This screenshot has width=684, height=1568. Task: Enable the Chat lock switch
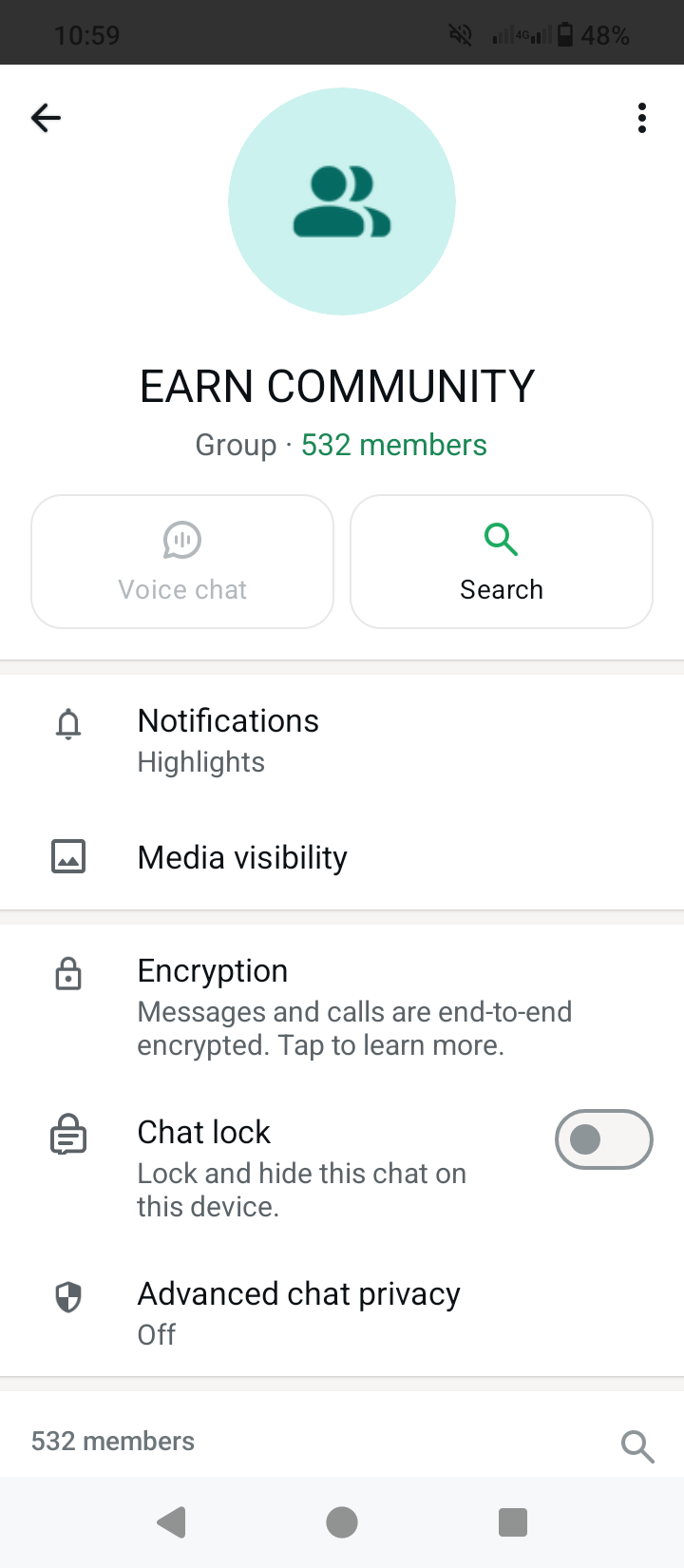tap(603, 1138)
